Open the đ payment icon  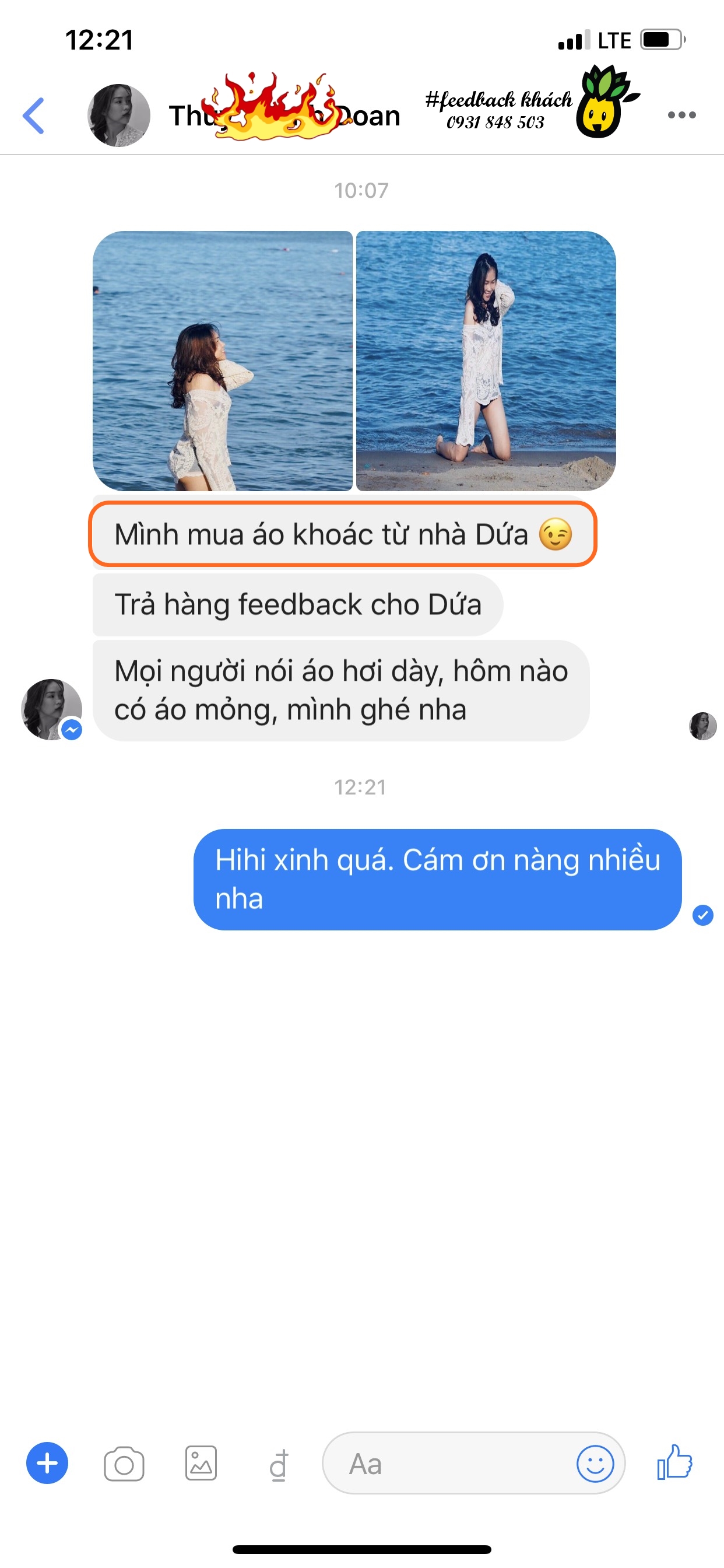279,1465
